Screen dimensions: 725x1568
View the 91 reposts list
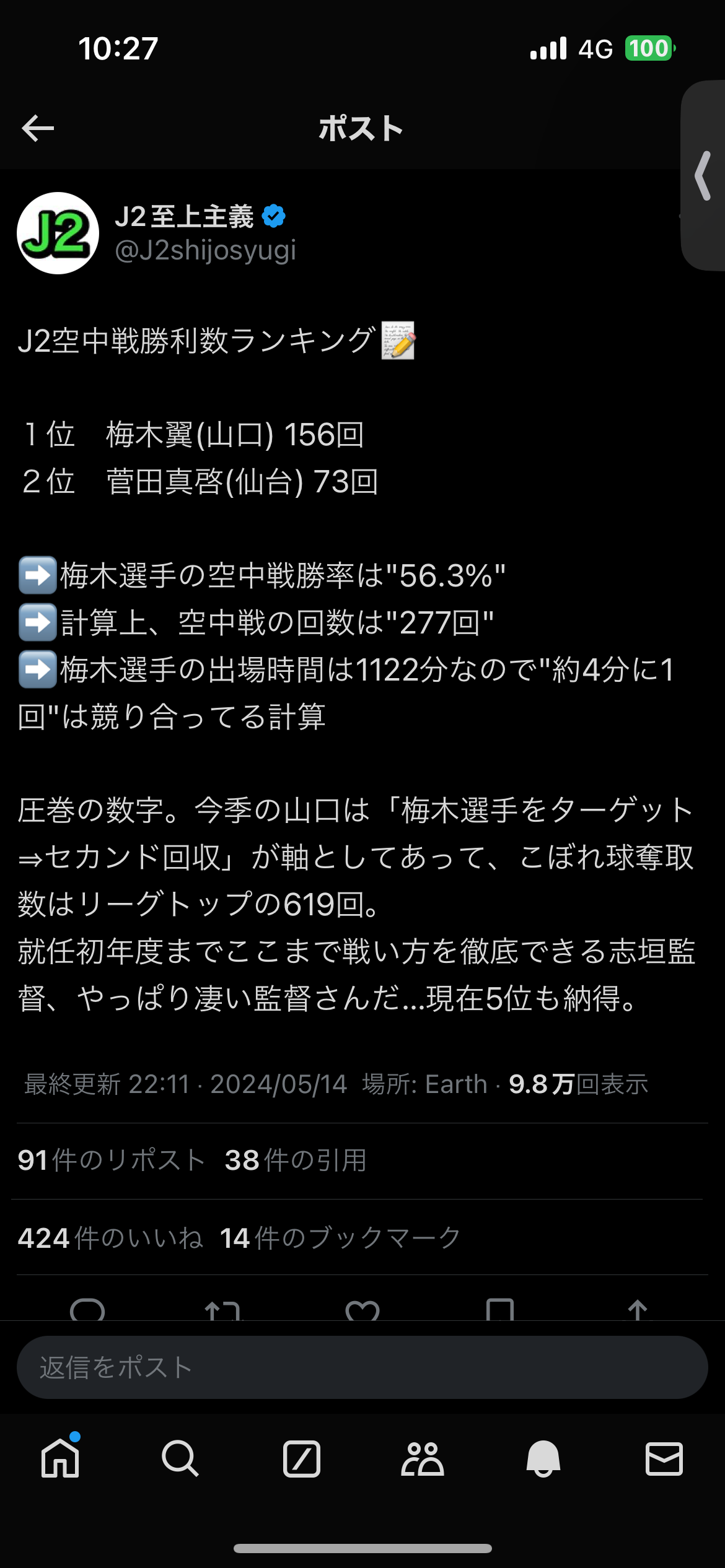pos(111,1160)
